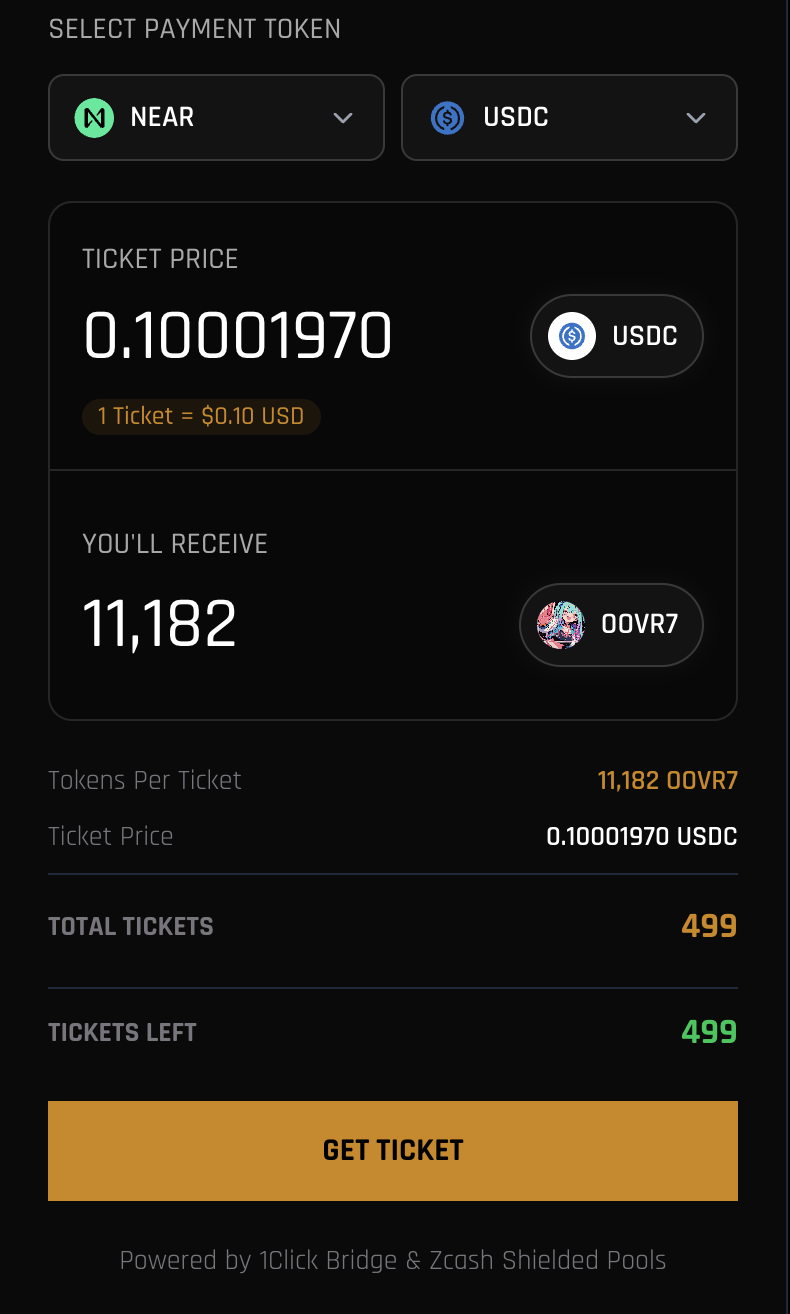This screenshot has width=790, height=1314.
Task: Tap the USDC token pill beside ticket price
Action: point(616,336)
